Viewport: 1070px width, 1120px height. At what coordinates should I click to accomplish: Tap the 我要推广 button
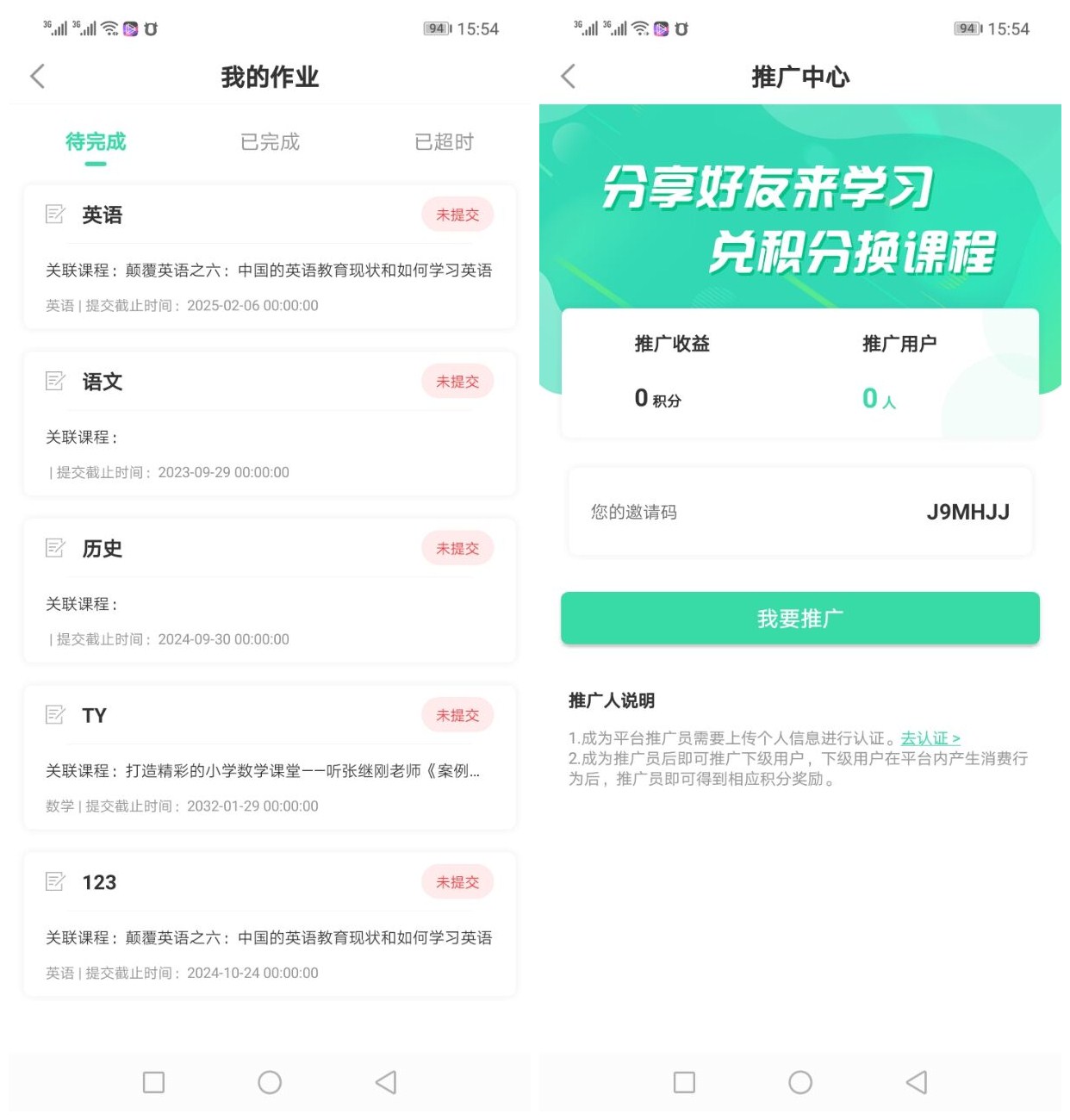pos(799,619)
